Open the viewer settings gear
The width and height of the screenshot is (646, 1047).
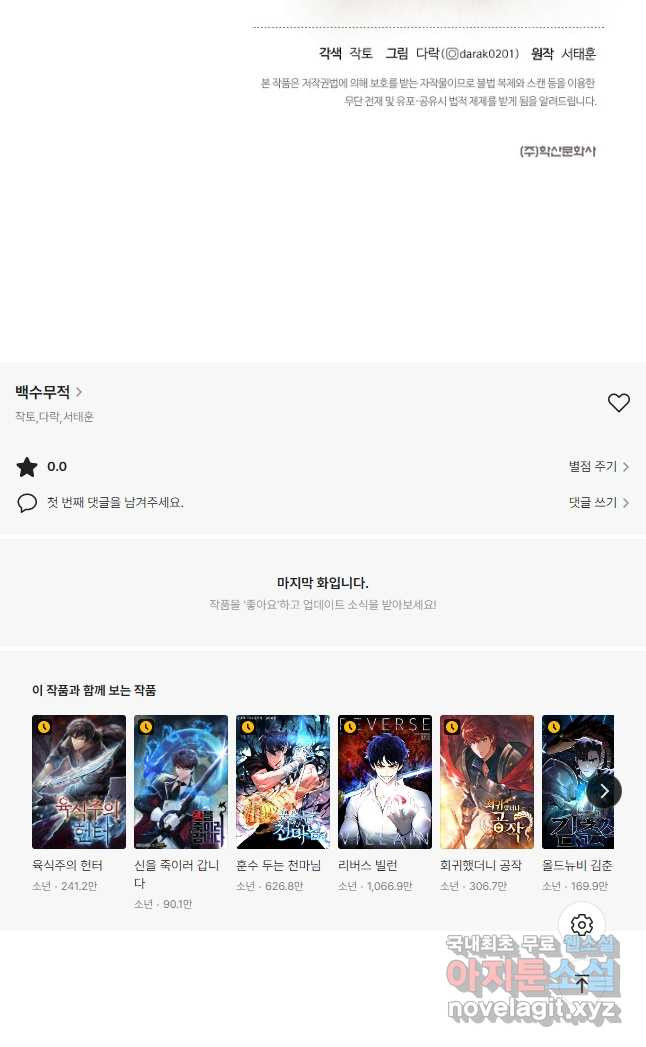[x=582, y=925]
